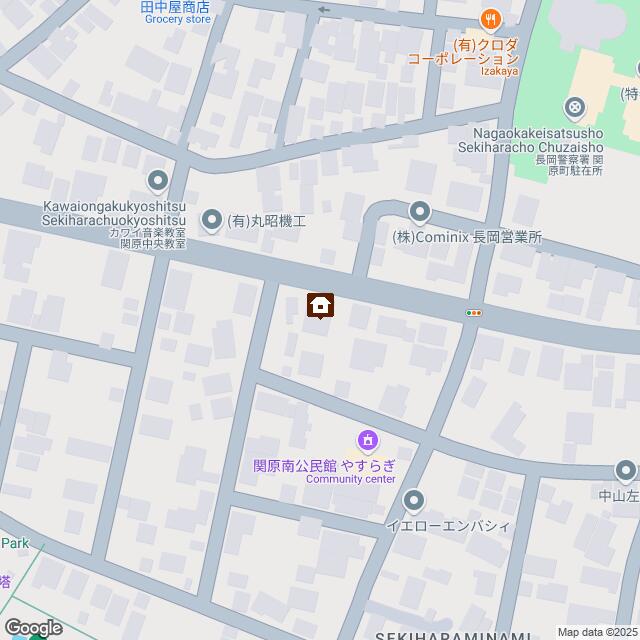640x640 pixels.
Task: Open the 関原南公民館 やすらぎ community center pin
Action: [x=368, y=439]
